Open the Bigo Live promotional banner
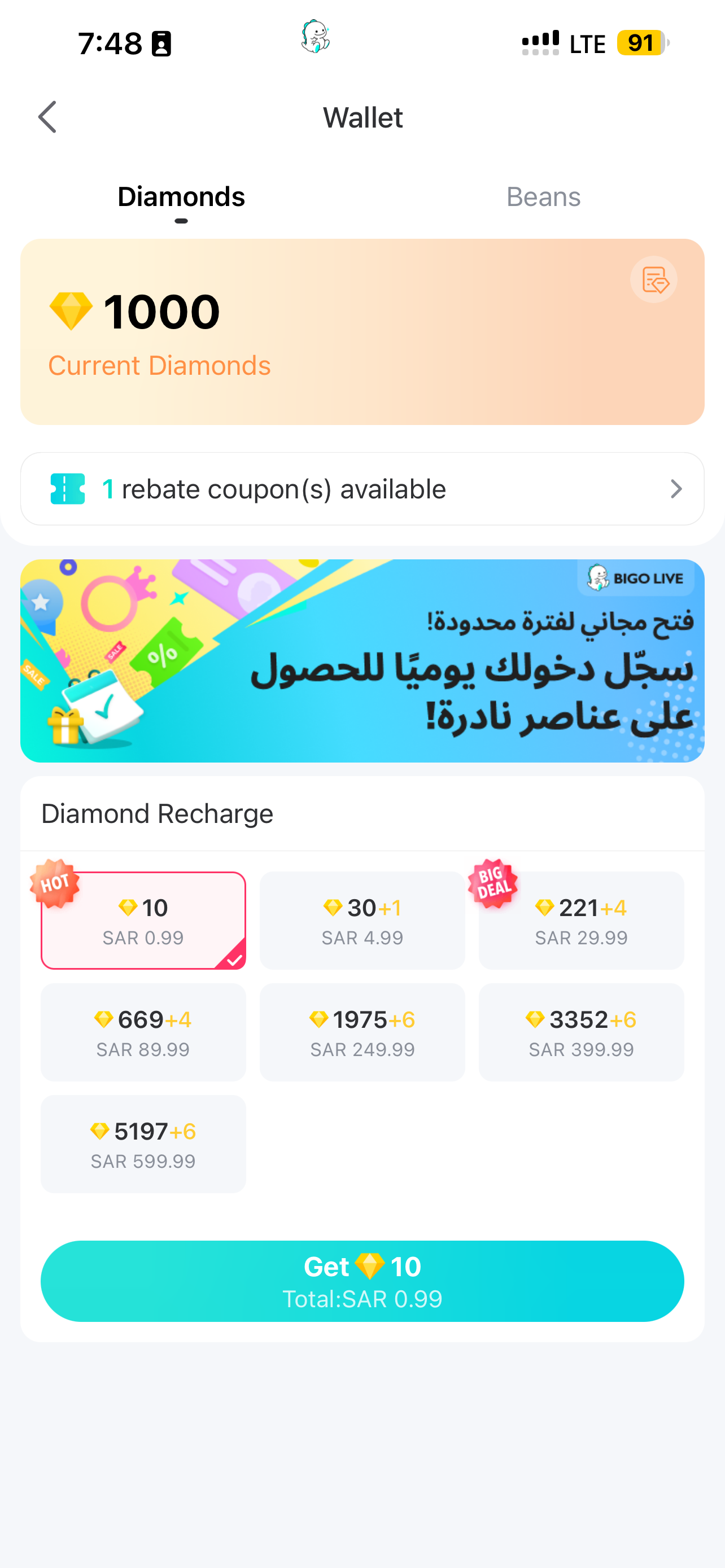The image size is (725, 1568). pyautogui.click(x=362, y=660)
